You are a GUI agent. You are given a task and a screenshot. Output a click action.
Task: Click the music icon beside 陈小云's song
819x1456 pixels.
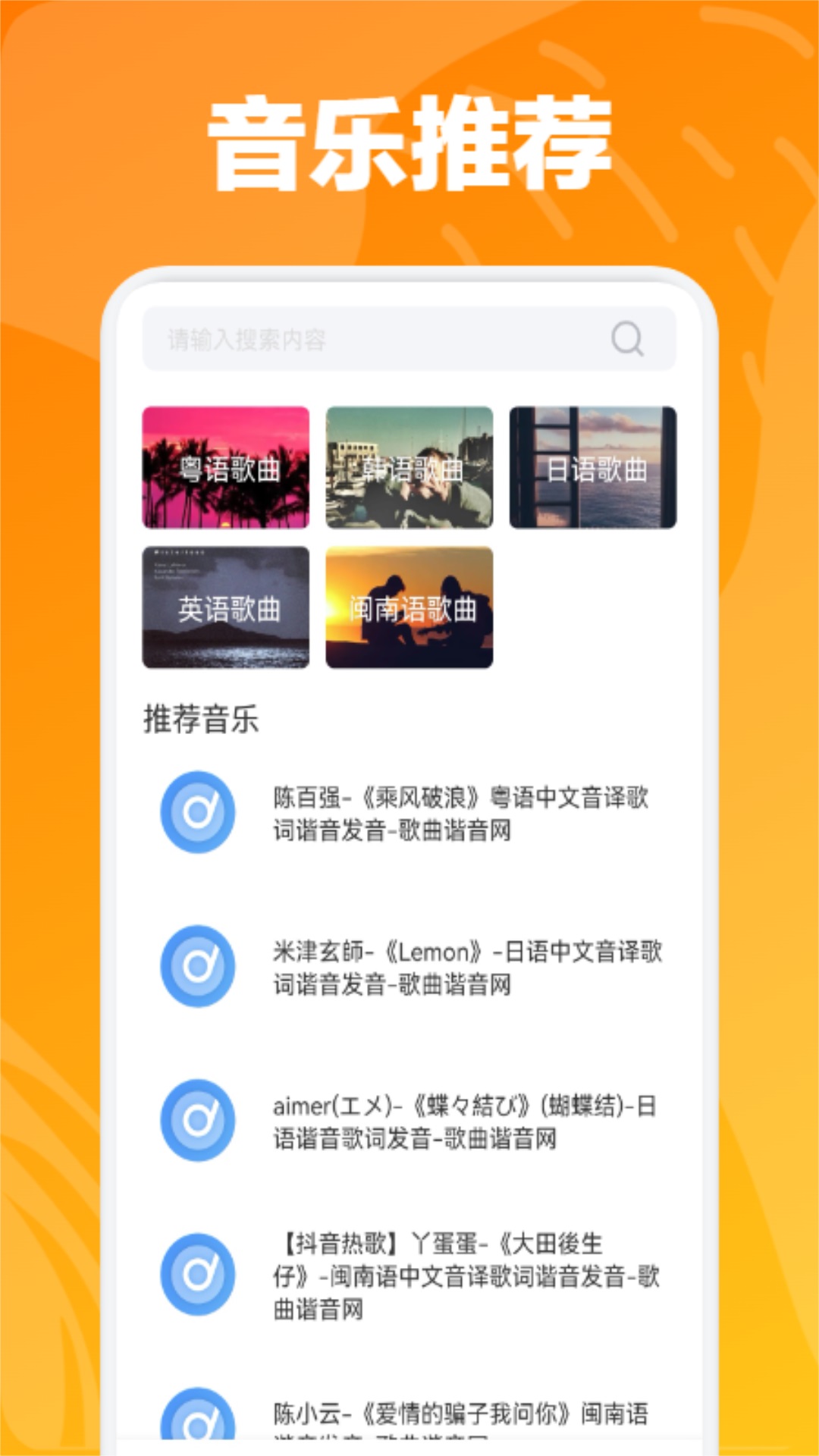[x=199, y=1426]
